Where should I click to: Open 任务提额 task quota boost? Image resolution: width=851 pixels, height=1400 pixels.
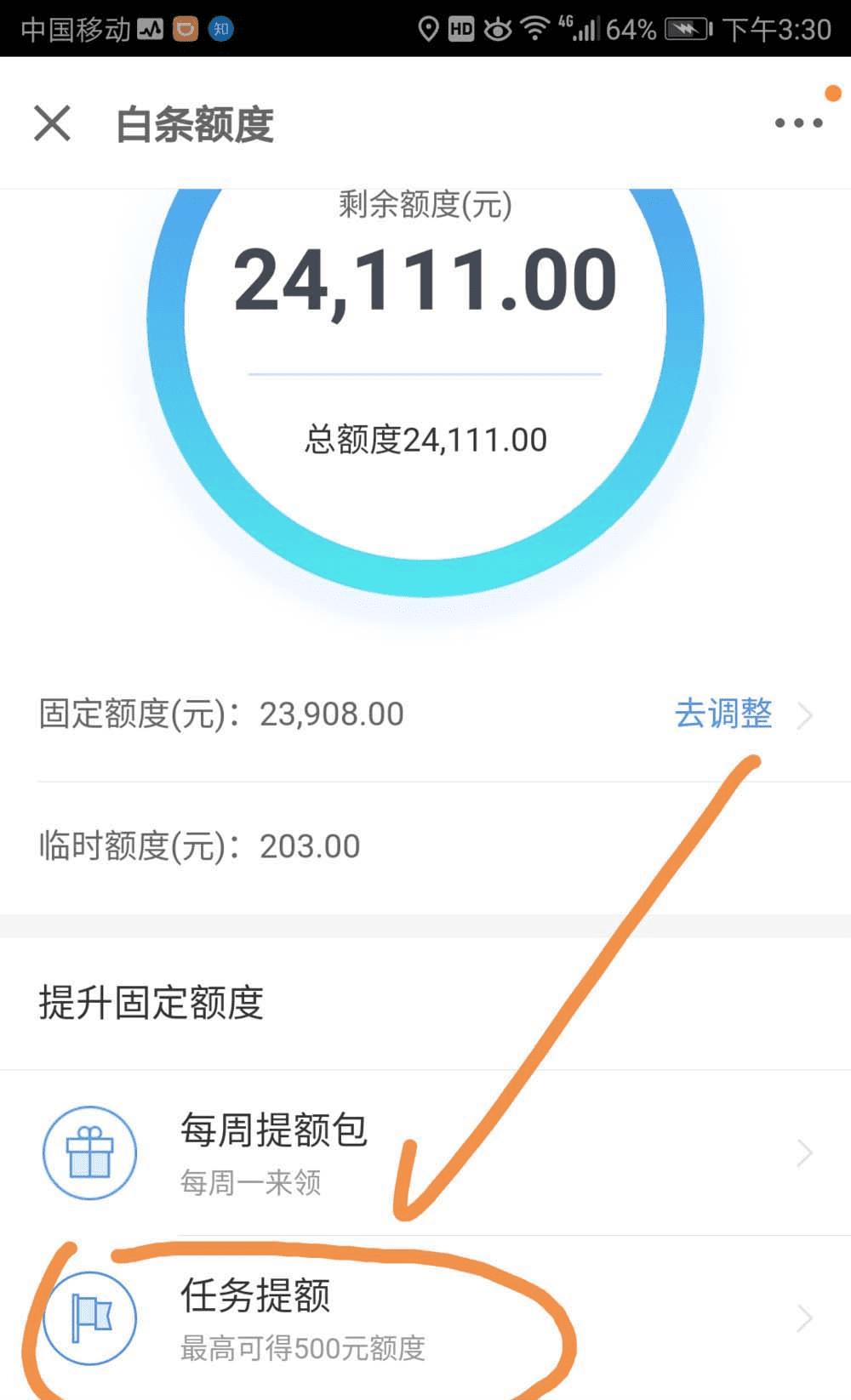pyautogui.click(x=425, y=1318)
